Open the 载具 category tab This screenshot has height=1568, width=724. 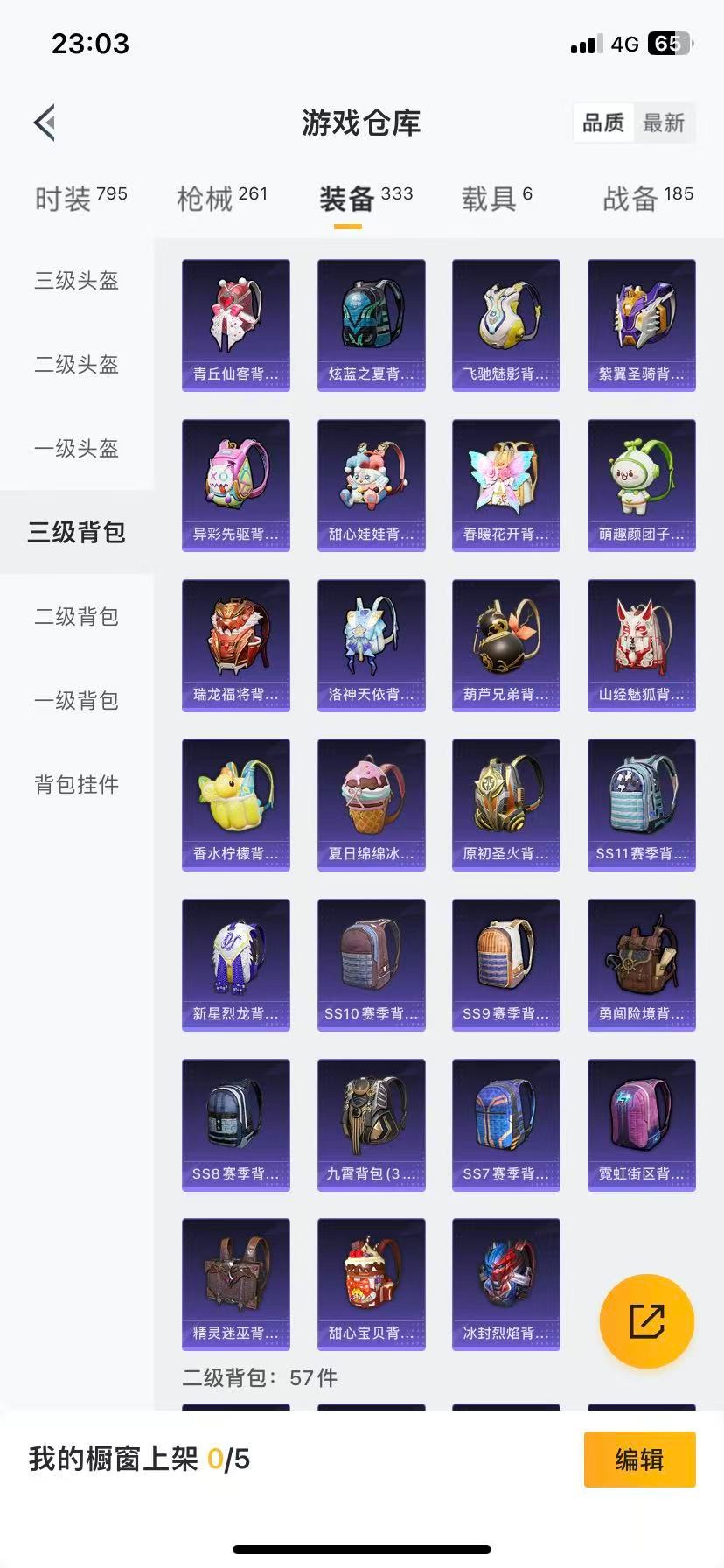pyautogui.click(x=496, y=198)
